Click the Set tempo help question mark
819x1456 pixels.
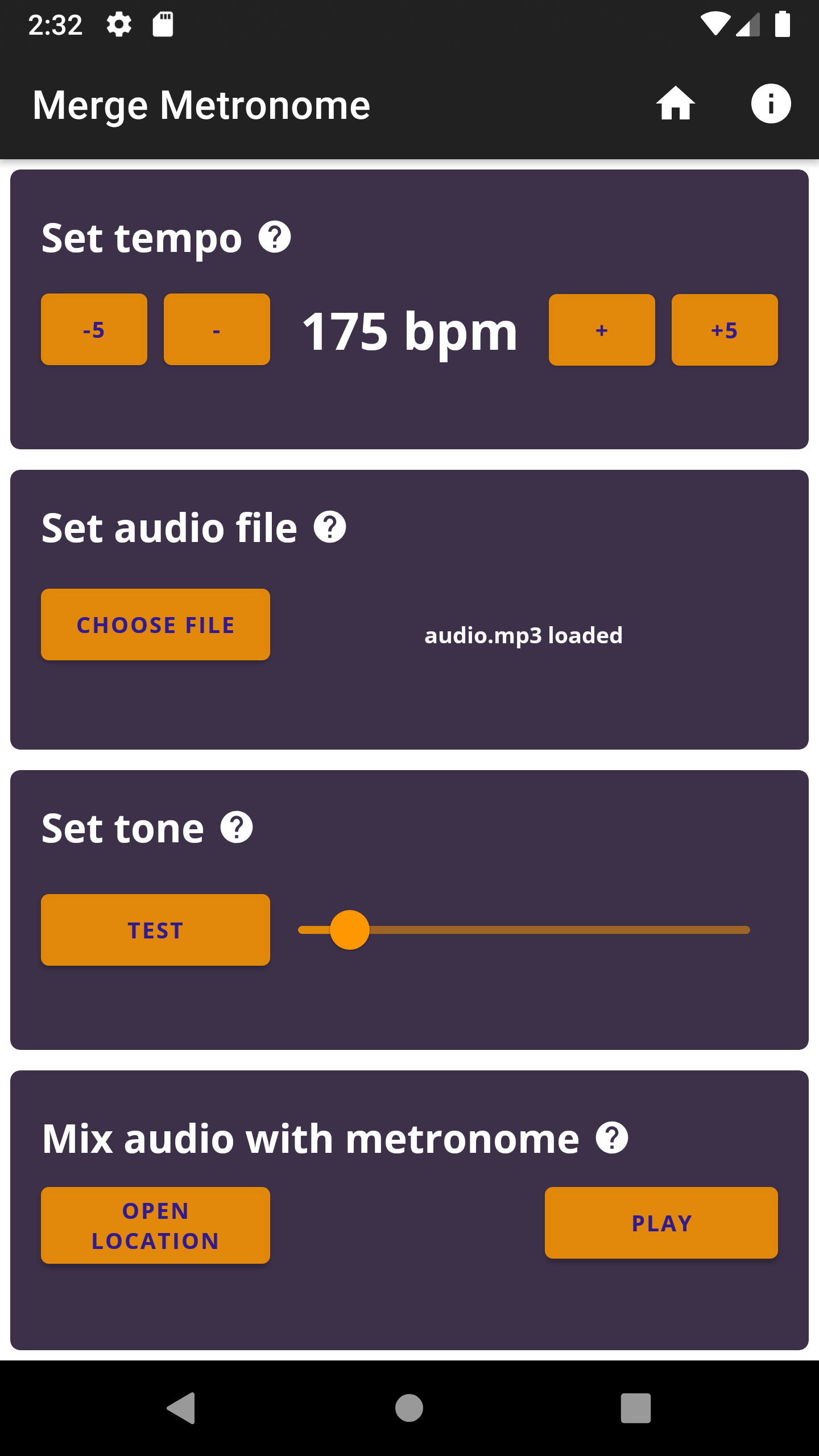tap(275, 237)
